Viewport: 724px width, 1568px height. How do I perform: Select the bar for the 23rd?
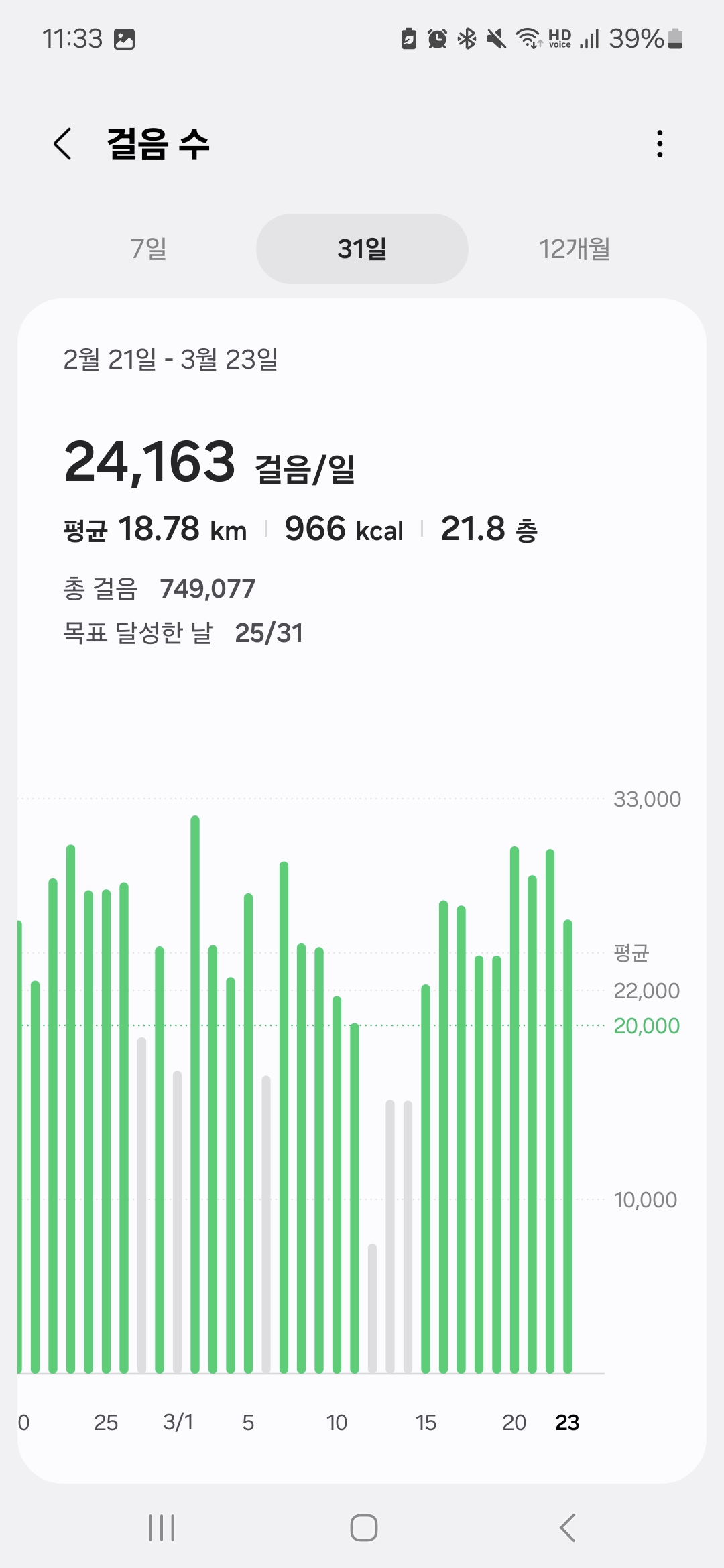(568, 1146)
